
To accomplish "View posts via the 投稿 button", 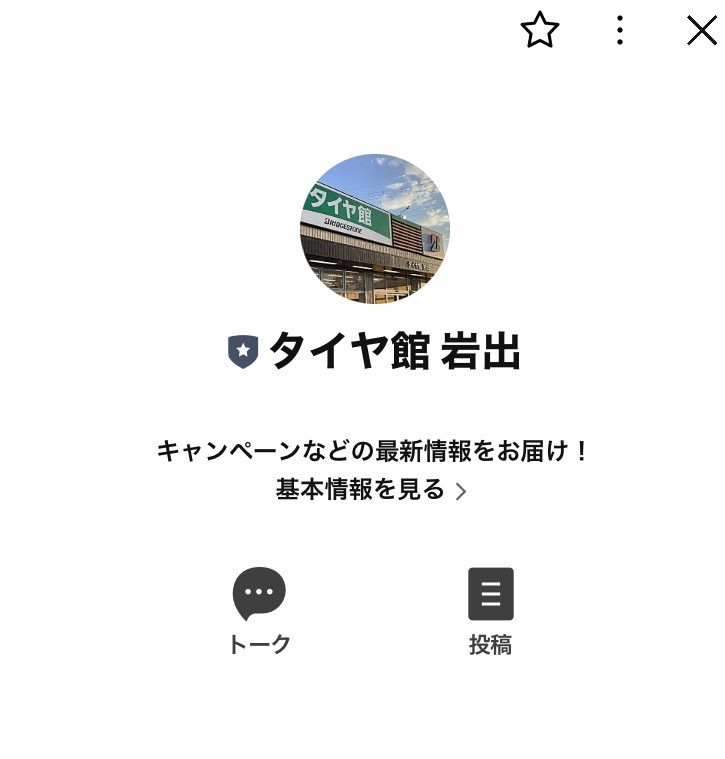I will coord(490,610).
